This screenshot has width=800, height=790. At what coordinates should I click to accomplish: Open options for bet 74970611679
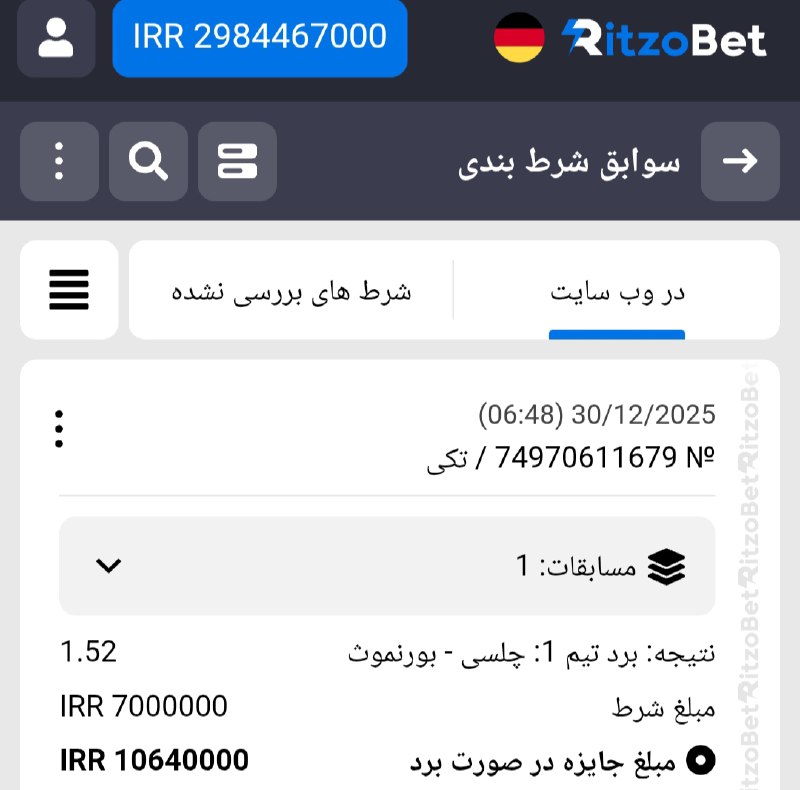click(60, 429)
